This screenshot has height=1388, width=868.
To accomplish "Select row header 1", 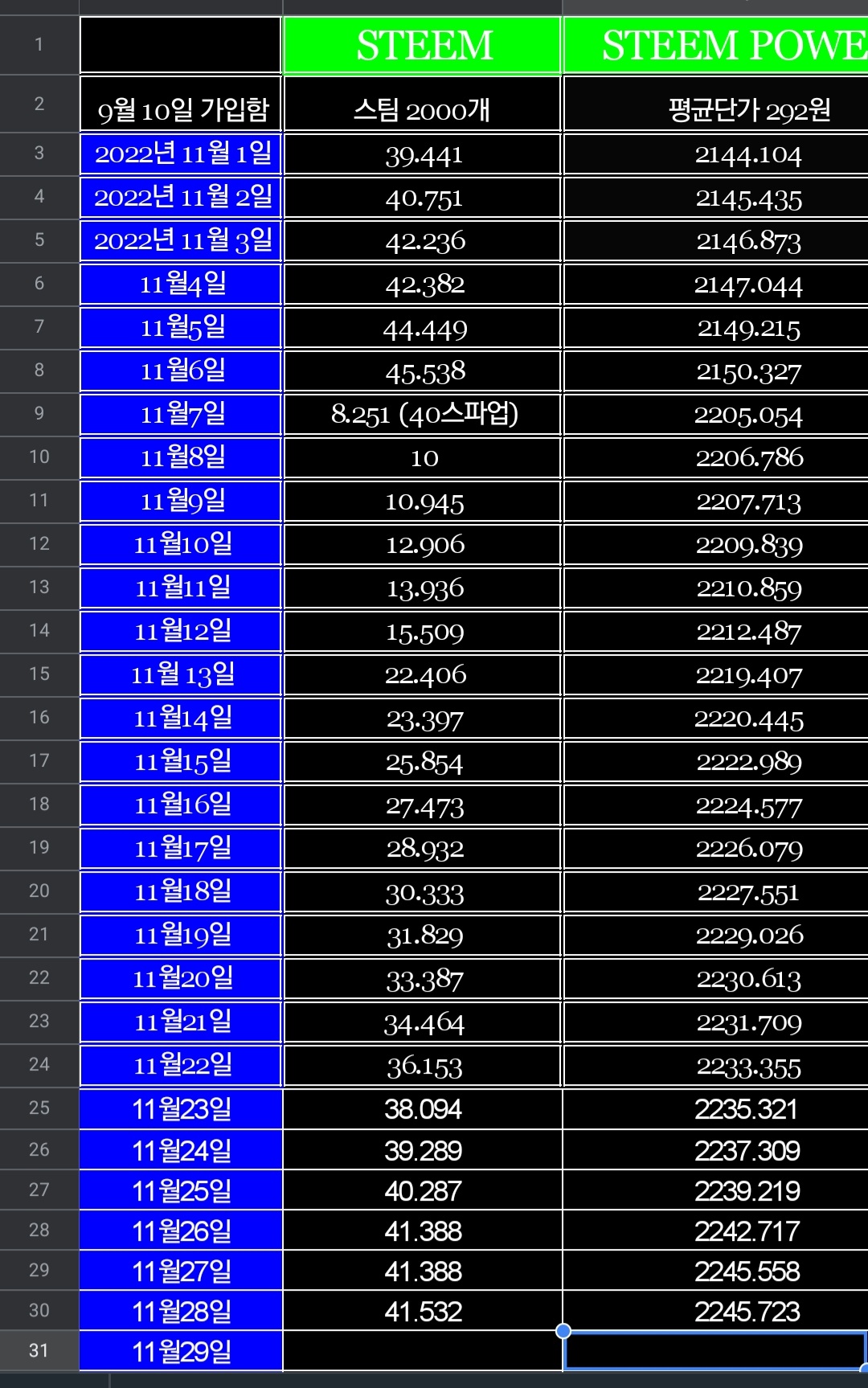I will [x=39, y=45].
